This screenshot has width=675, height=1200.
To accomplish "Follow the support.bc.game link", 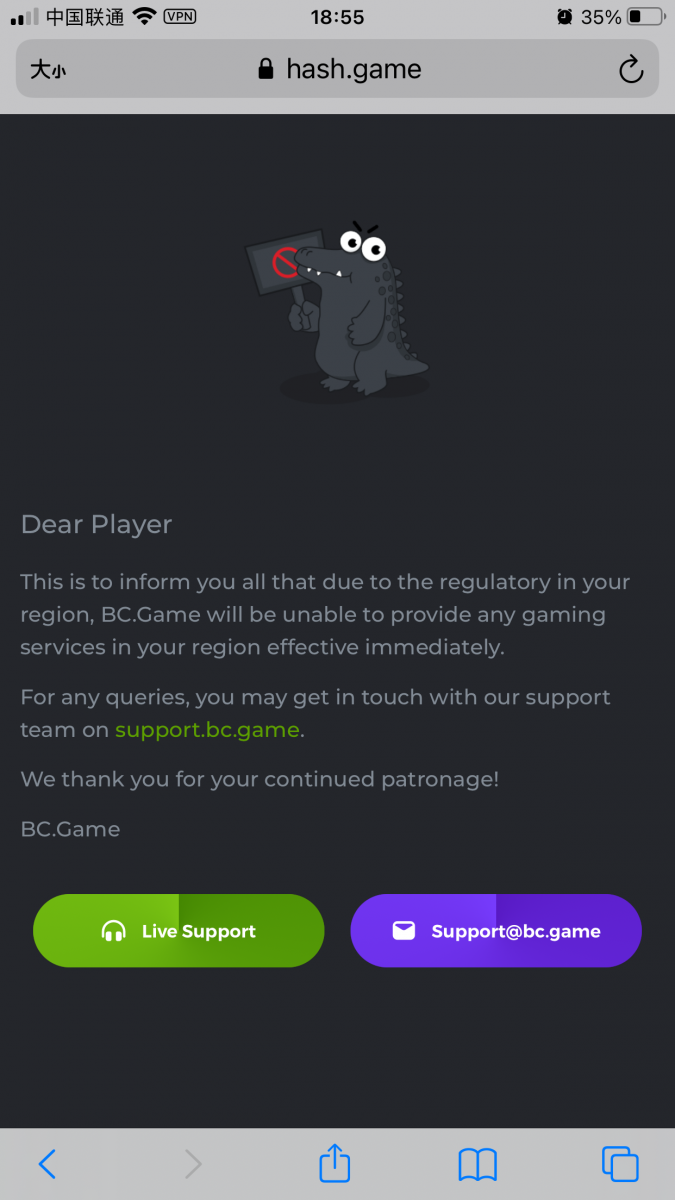I will pyautogui.click(x=207, y=730).
